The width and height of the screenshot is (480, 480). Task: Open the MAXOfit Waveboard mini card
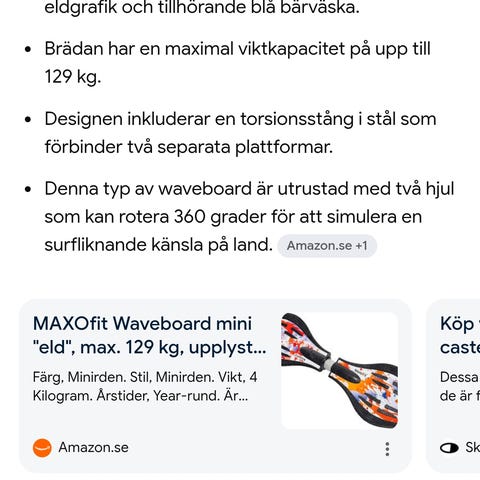215,386
